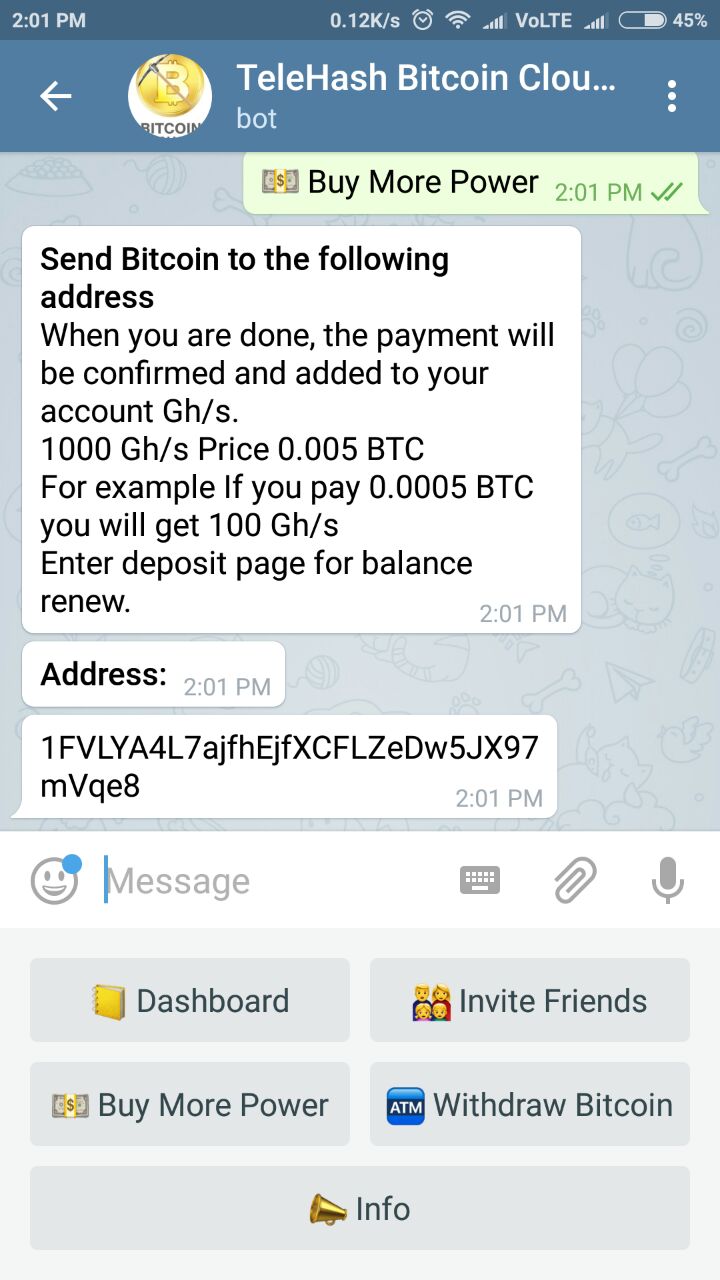720x1280 pixels.
Task: Go back using the arrow icon
Action: point(56,96)
